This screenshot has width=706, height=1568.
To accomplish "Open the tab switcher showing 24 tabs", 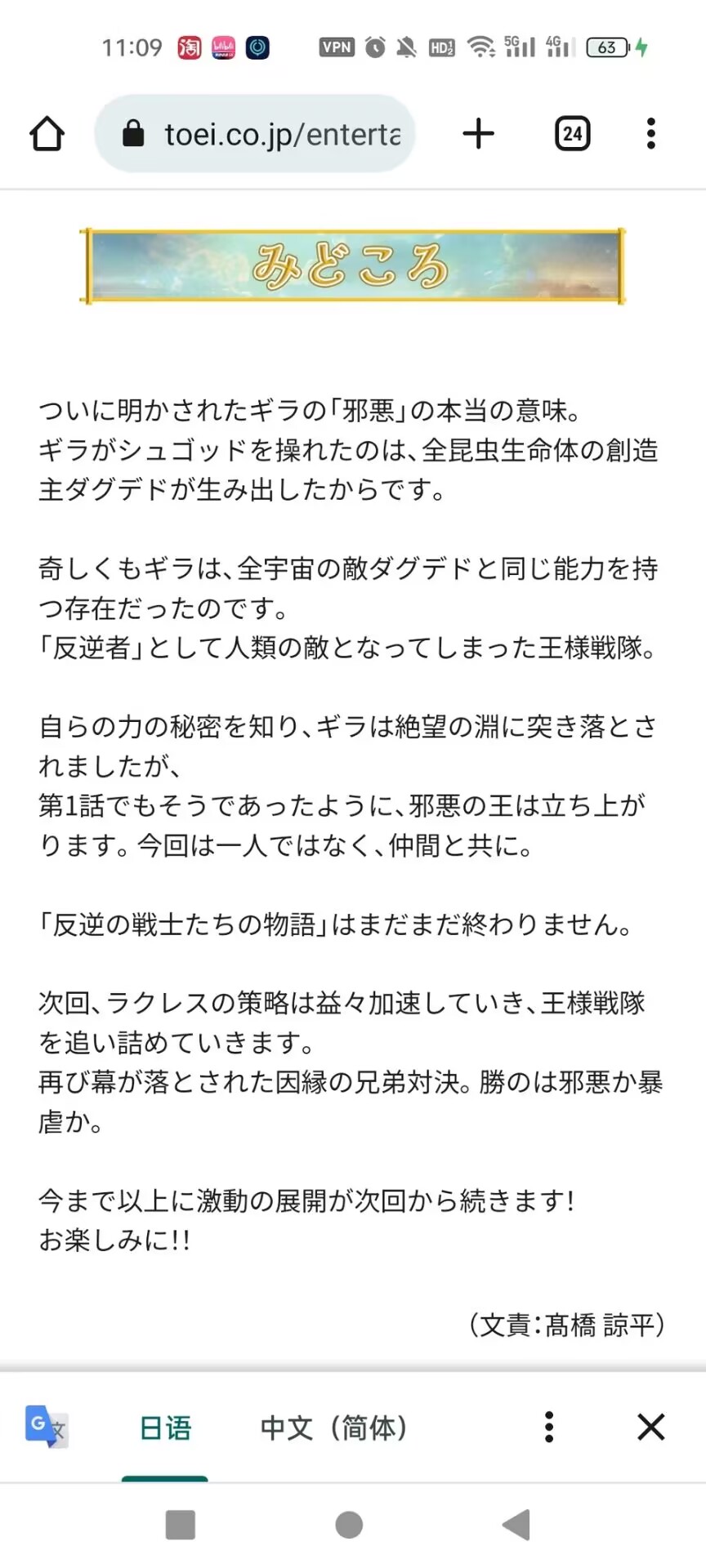I will (572, 134).
